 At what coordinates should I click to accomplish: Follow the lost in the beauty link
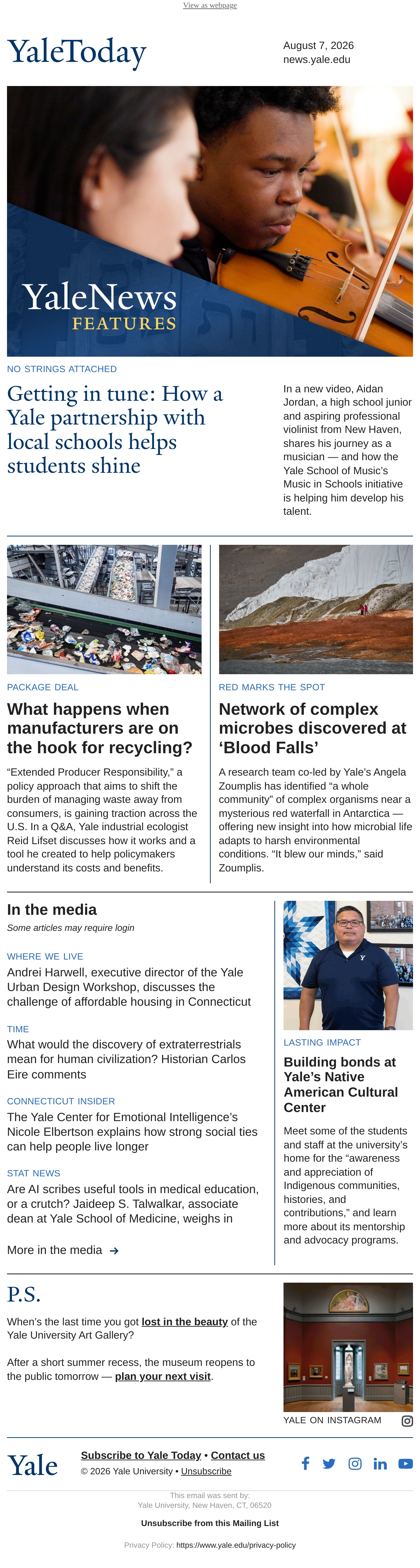pyautogui.click(x=185, y=1321)
